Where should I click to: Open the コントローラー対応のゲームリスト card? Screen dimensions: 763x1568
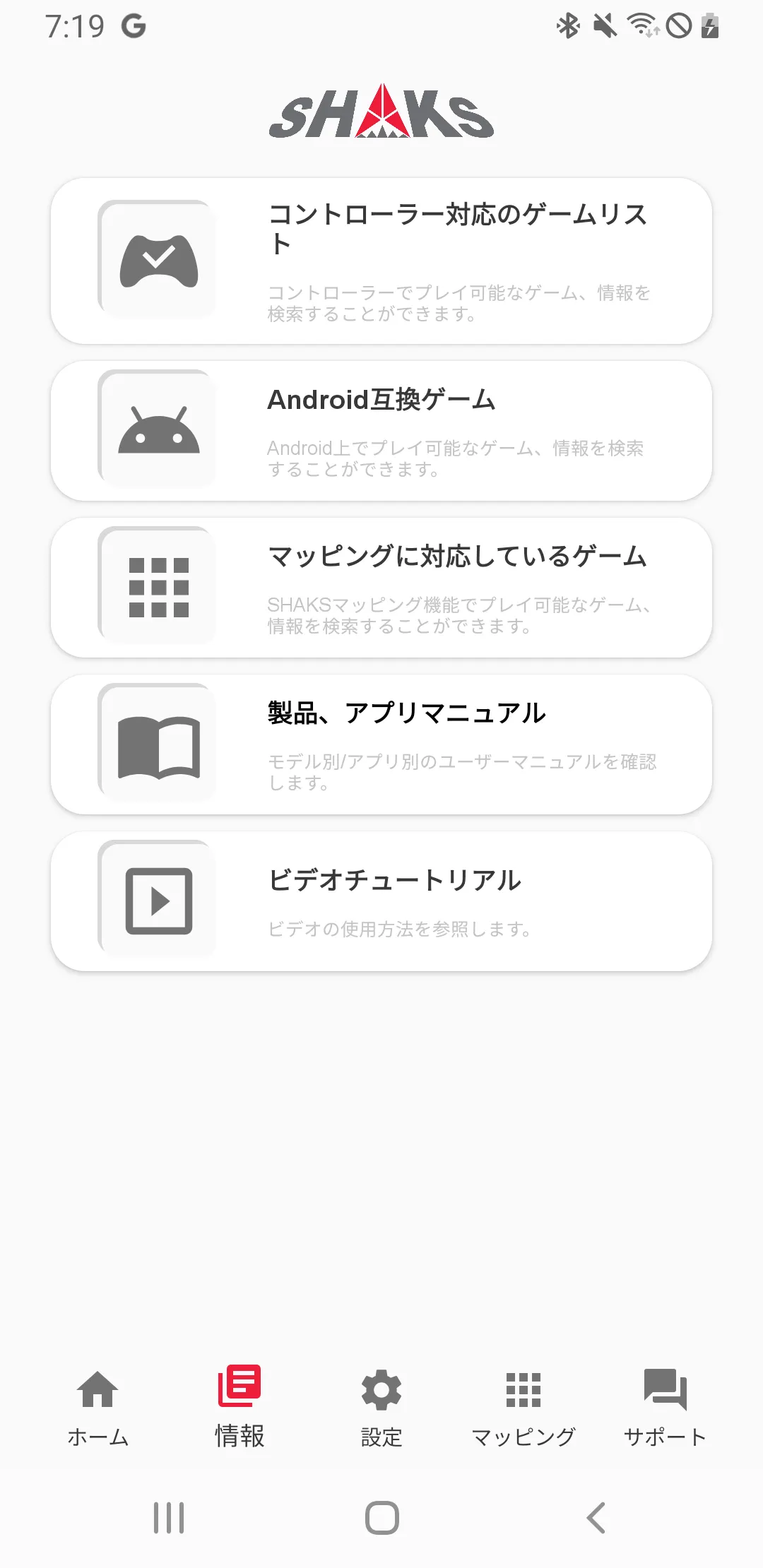[381, 261]
